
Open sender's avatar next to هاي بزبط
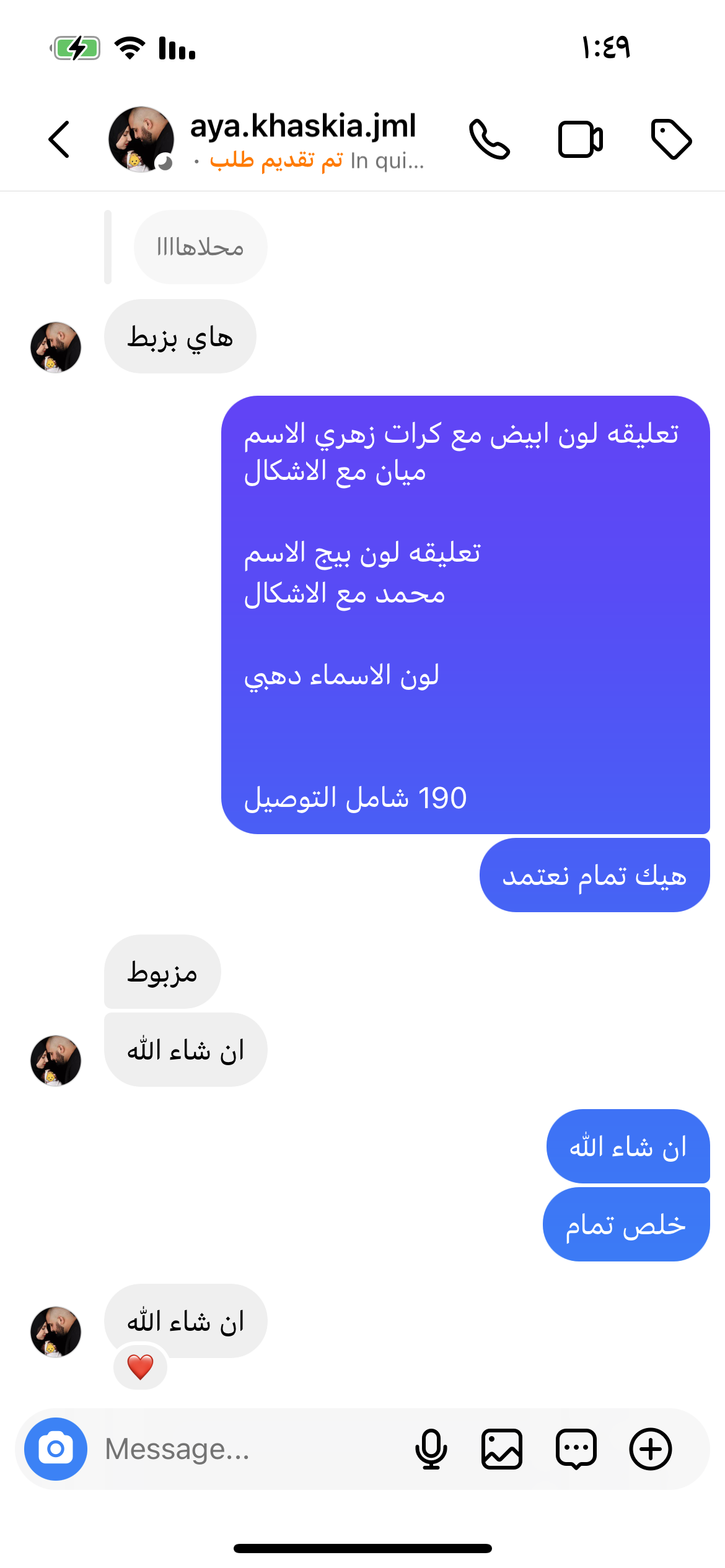point(56,347)
